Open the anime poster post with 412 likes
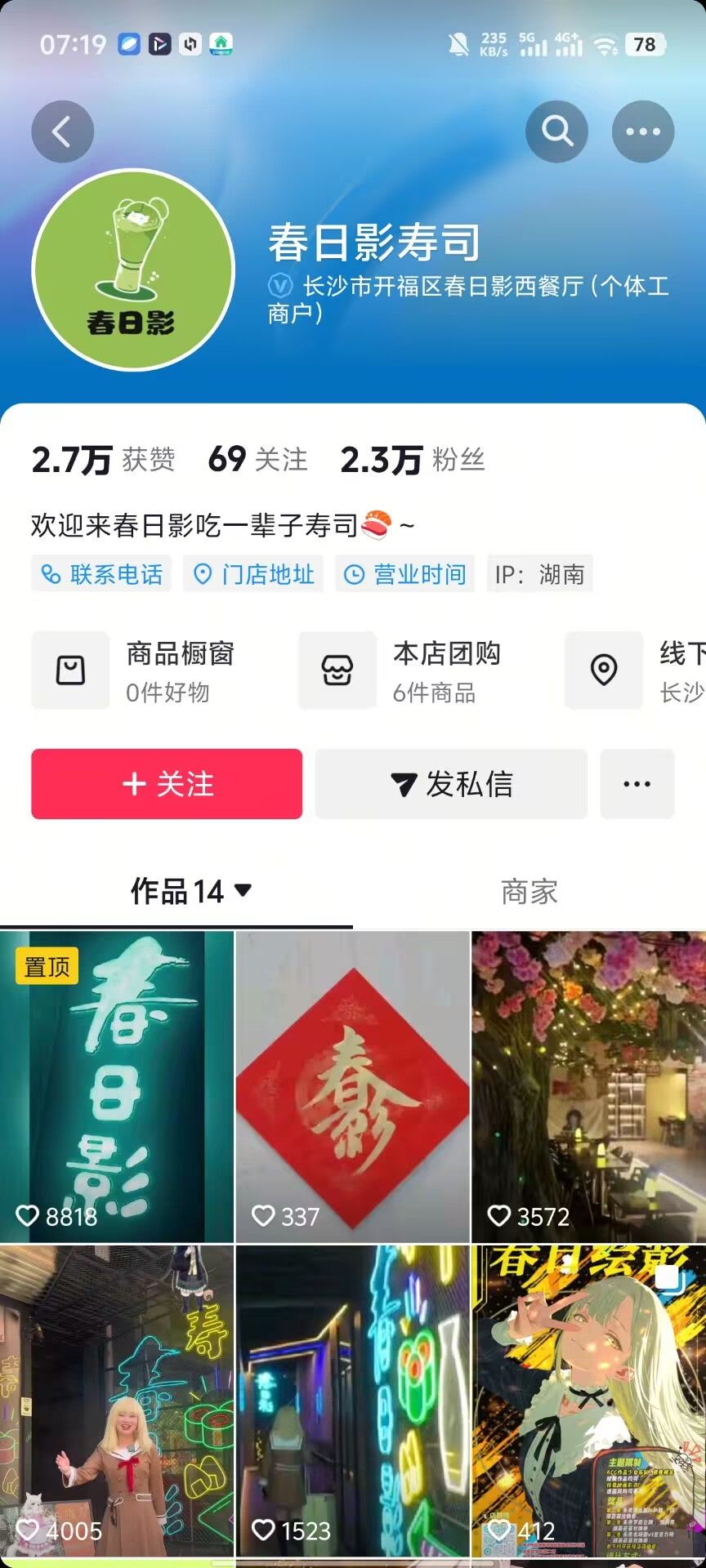The height and width of the screenshot is (1568, 706). click(588, 1401)
